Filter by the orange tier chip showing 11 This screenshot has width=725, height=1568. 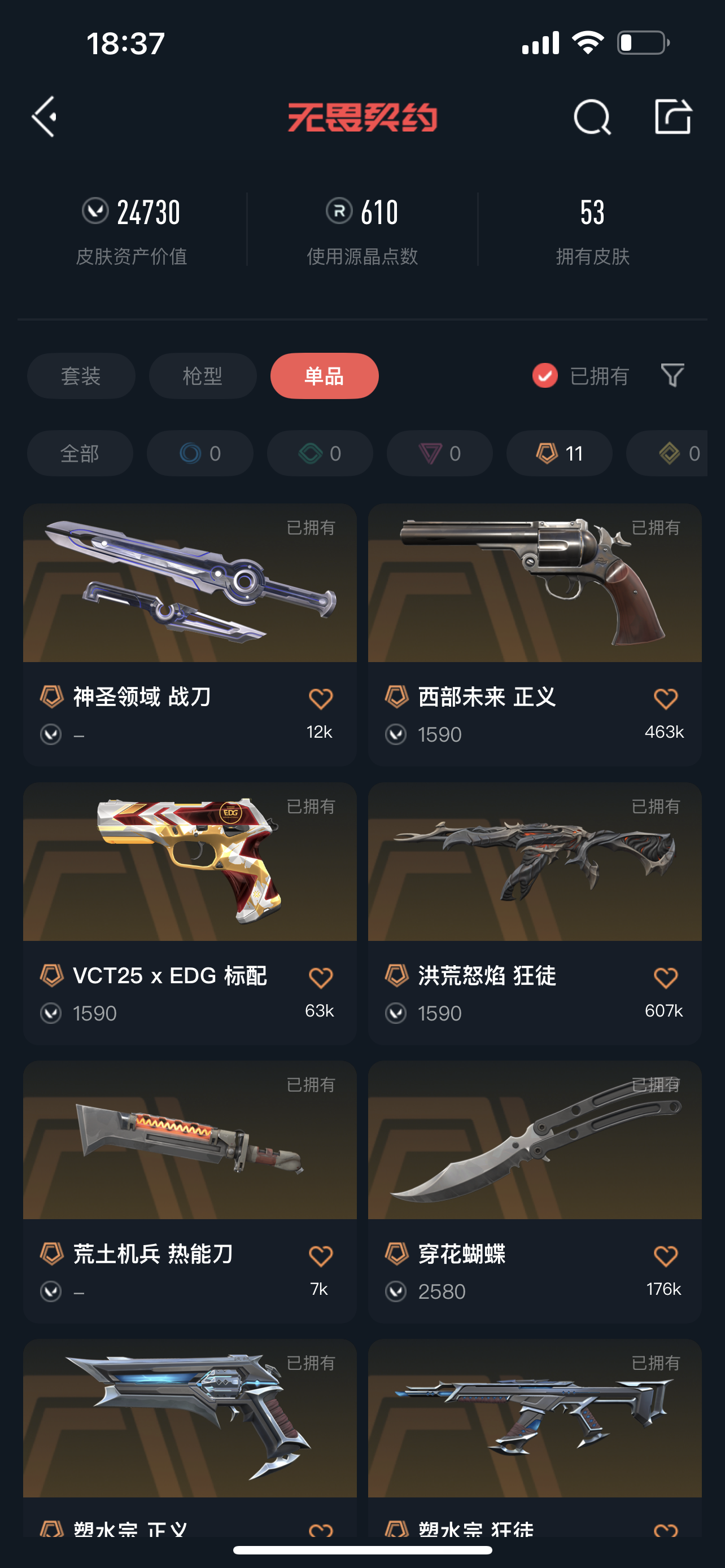pos(559,453)
